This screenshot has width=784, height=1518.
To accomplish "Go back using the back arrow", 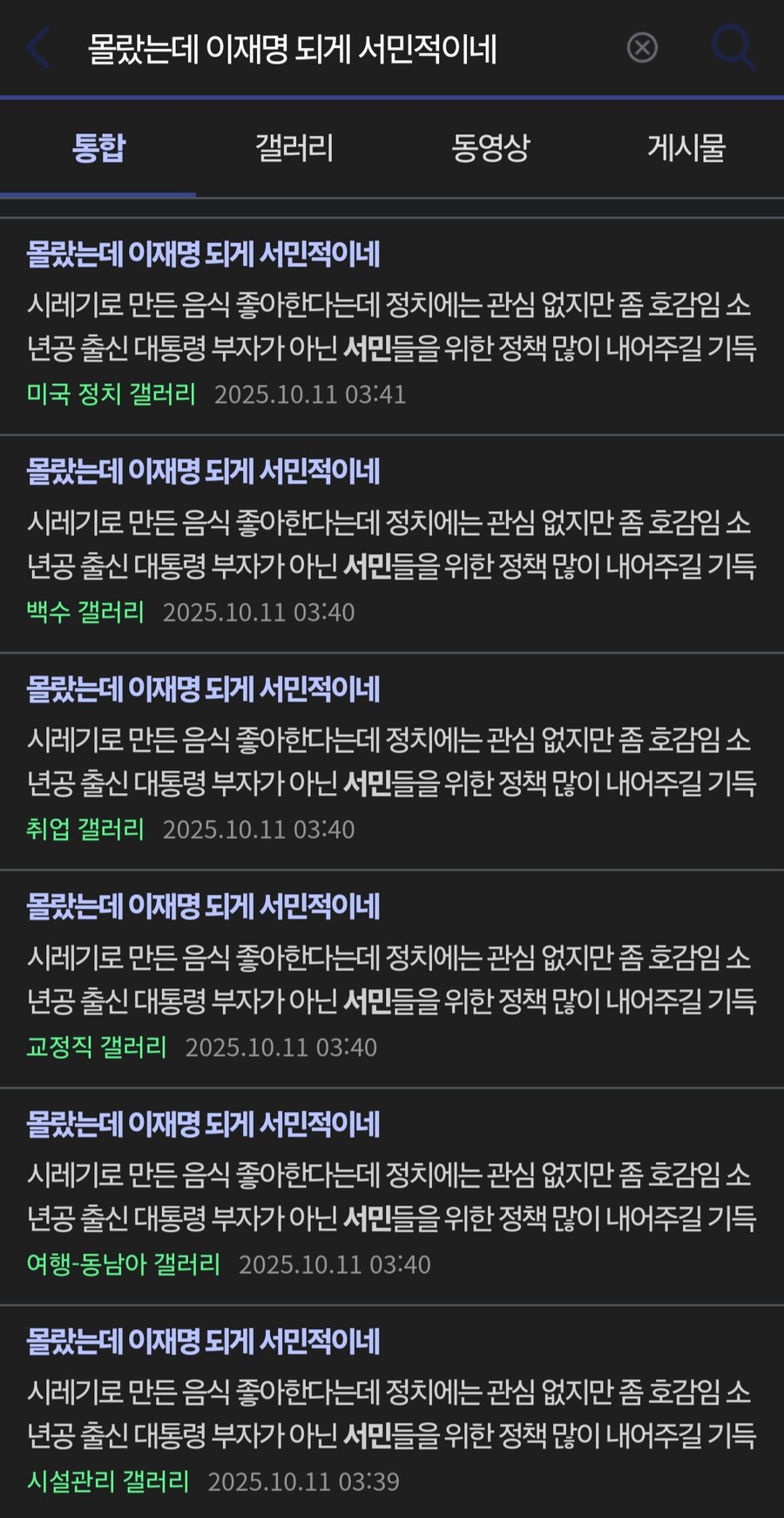I will 38,47.
